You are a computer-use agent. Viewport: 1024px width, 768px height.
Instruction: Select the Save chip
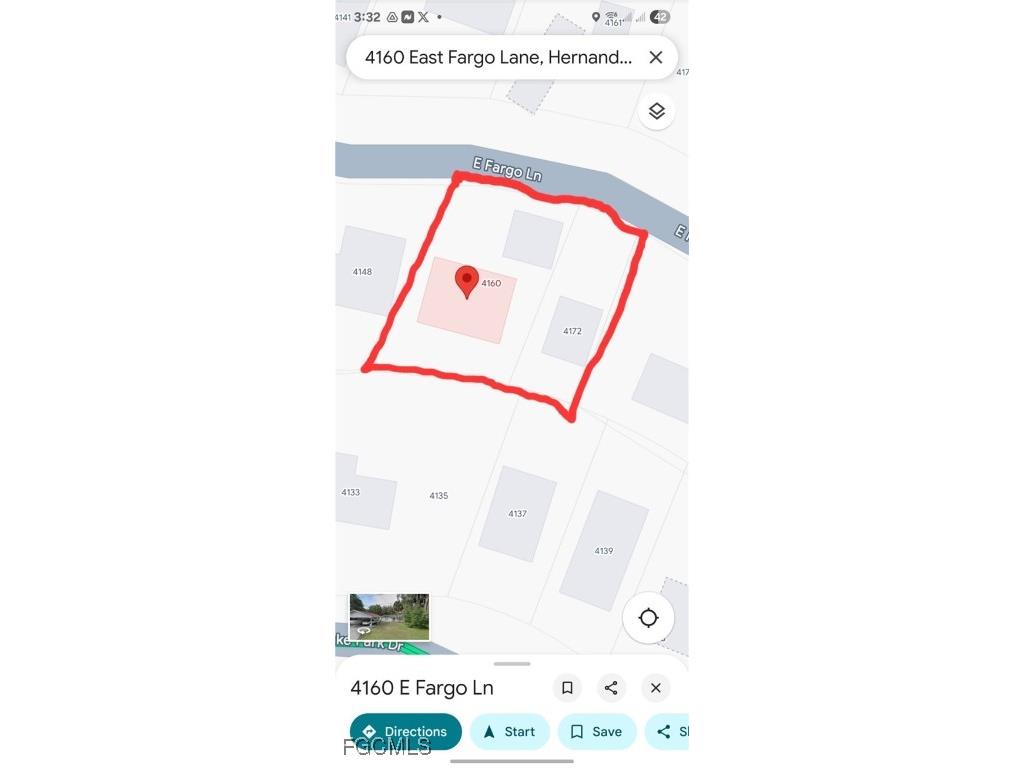[x=596, y=731]
